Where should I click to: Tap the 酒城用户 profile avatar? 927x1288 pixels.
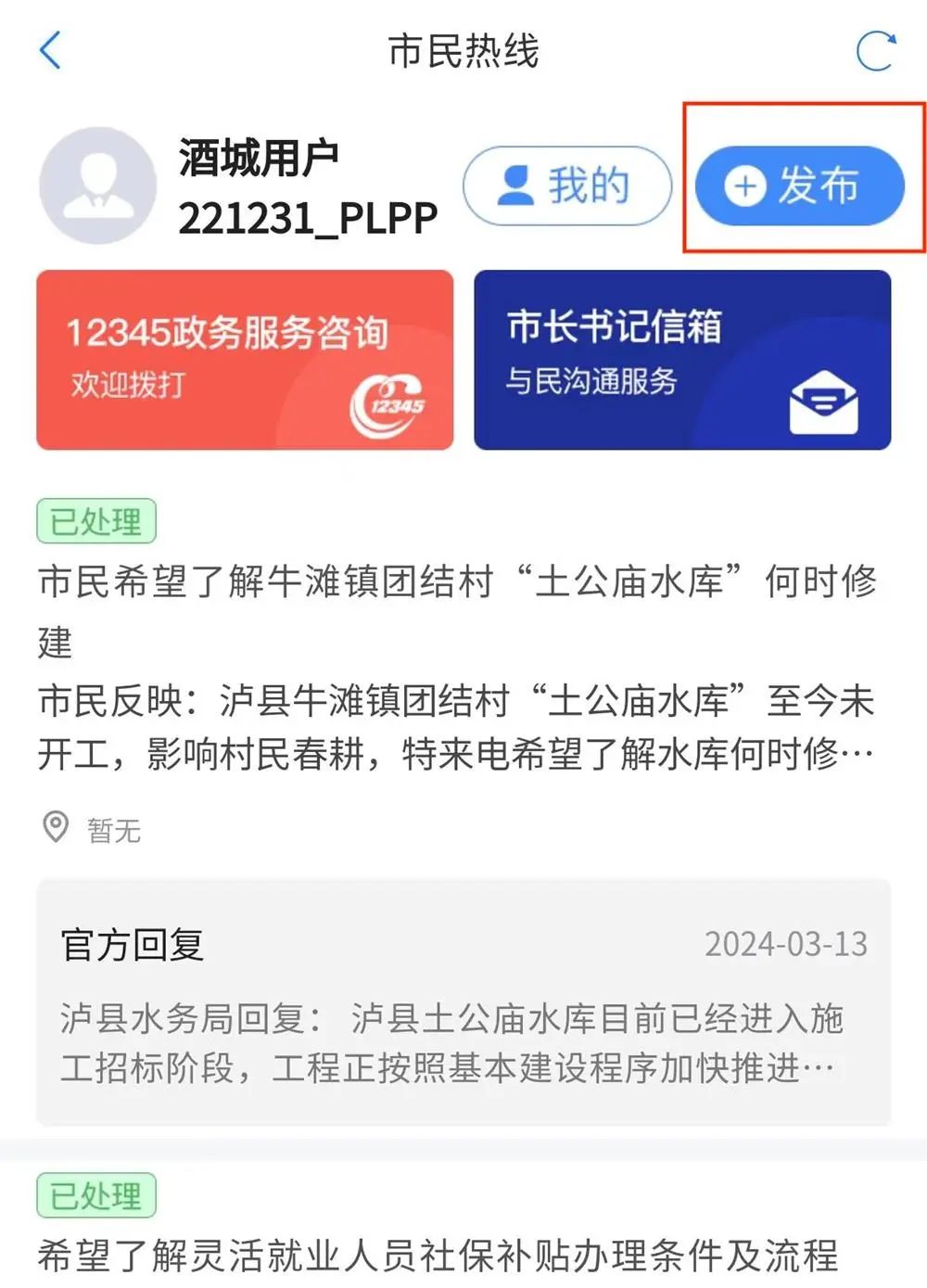pyautogui.click(x=97, y=185)
